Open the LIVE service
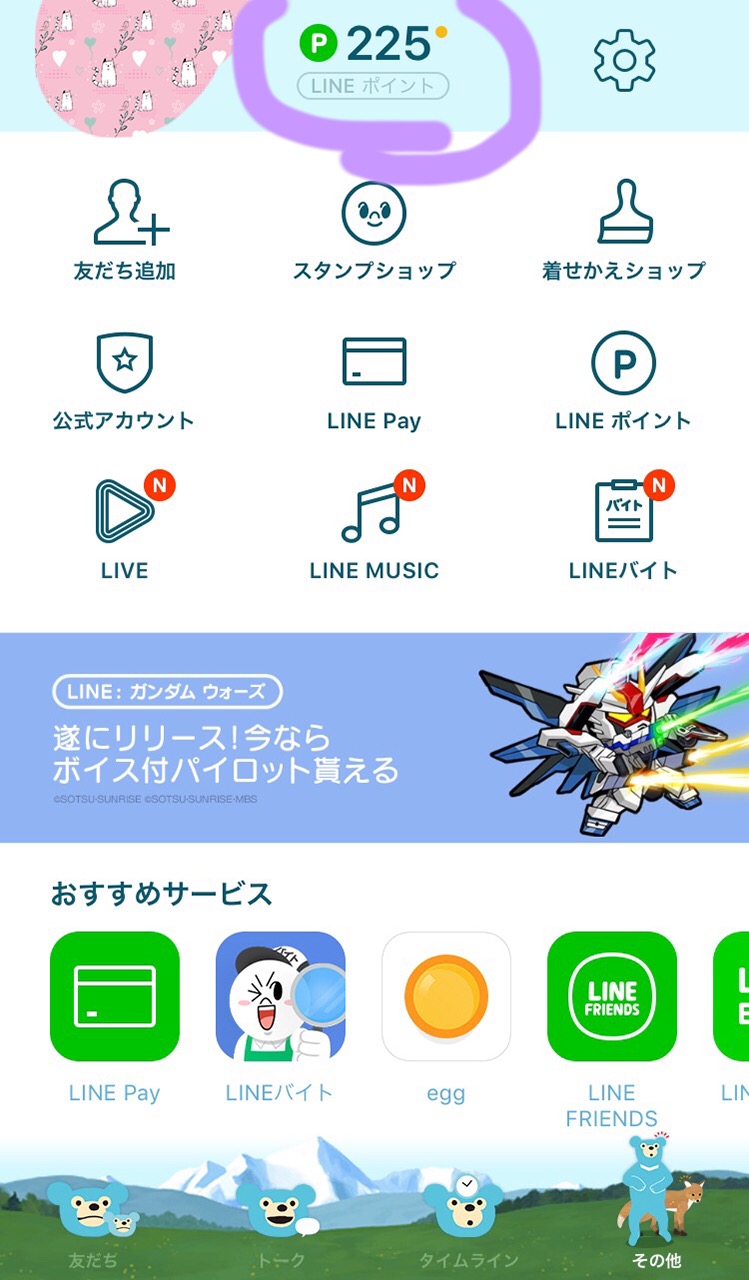Viewport: 749px width, 1280px height. click(125, 530)
